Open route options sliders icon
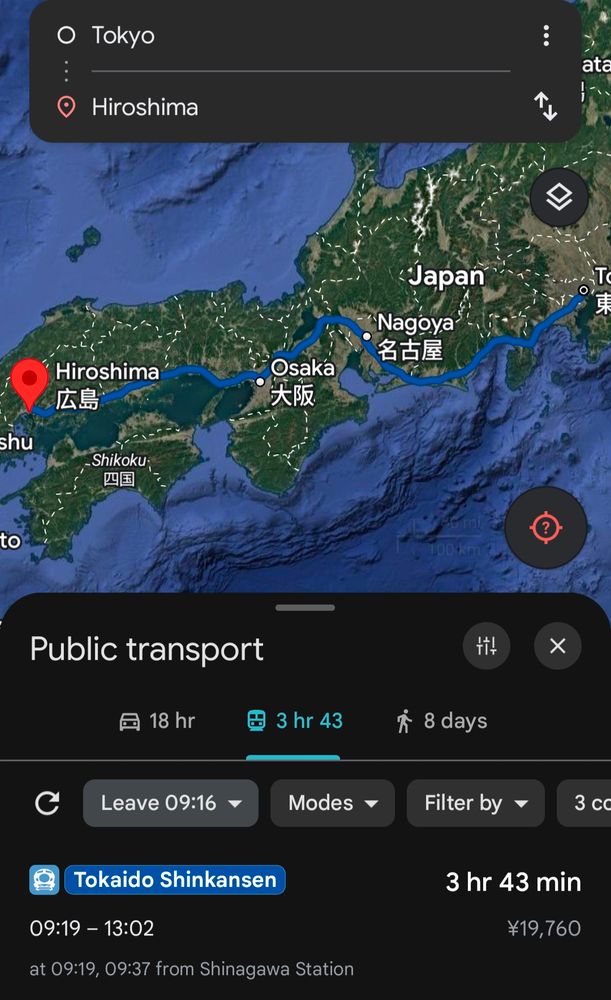The width and height of the screenshot is (611, 1000). (486, 646)
